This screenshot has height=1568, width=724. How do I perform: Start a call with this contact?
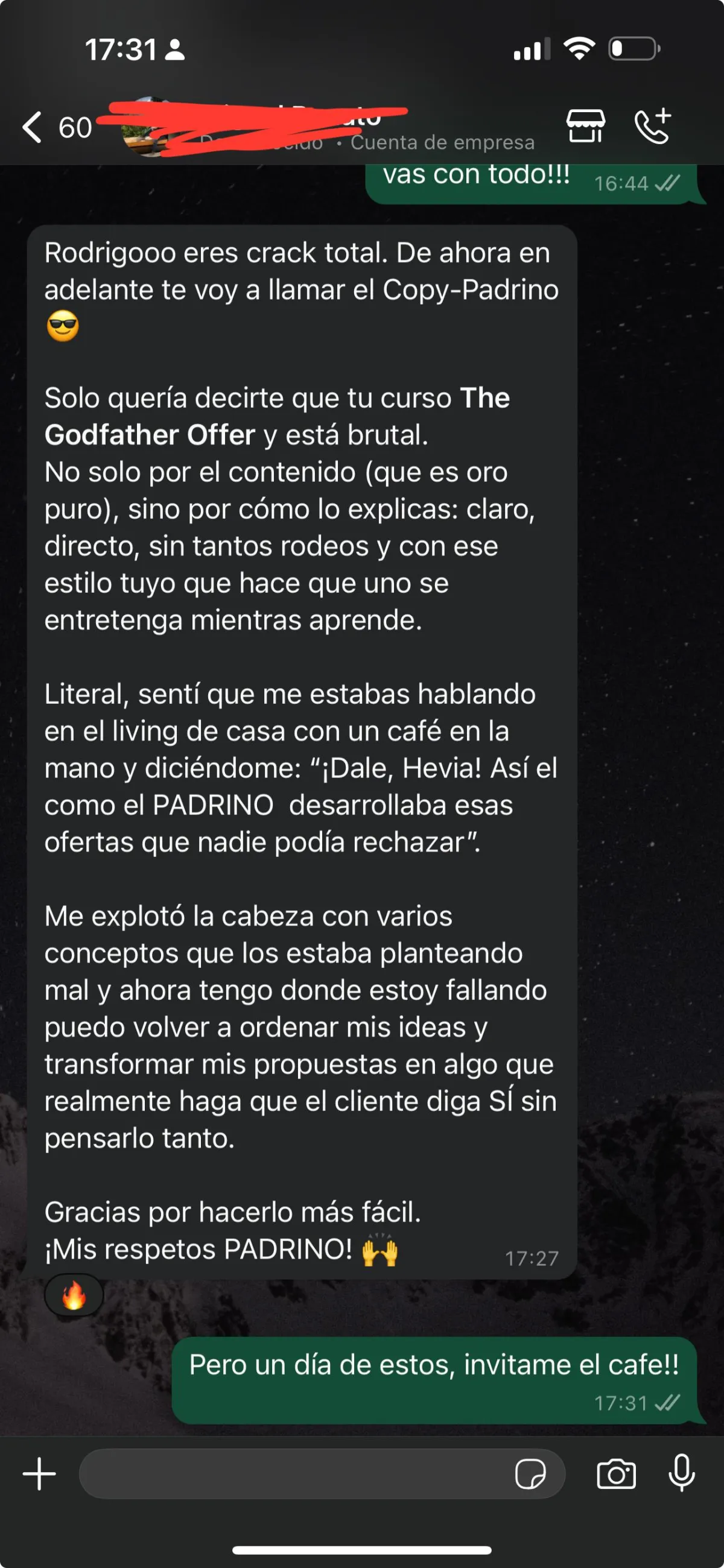coord(652,126)
